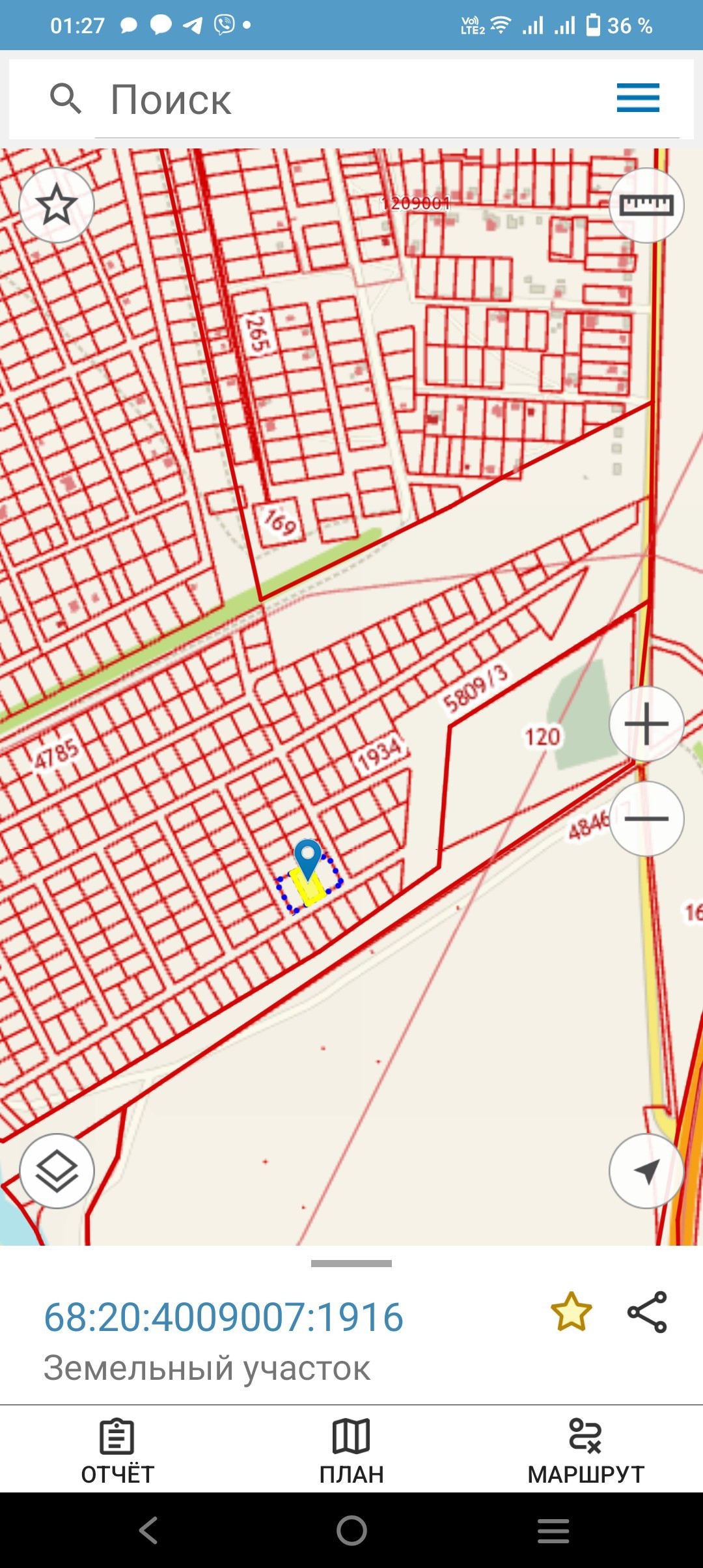Zoom out with the minus button

pos(646,819)
